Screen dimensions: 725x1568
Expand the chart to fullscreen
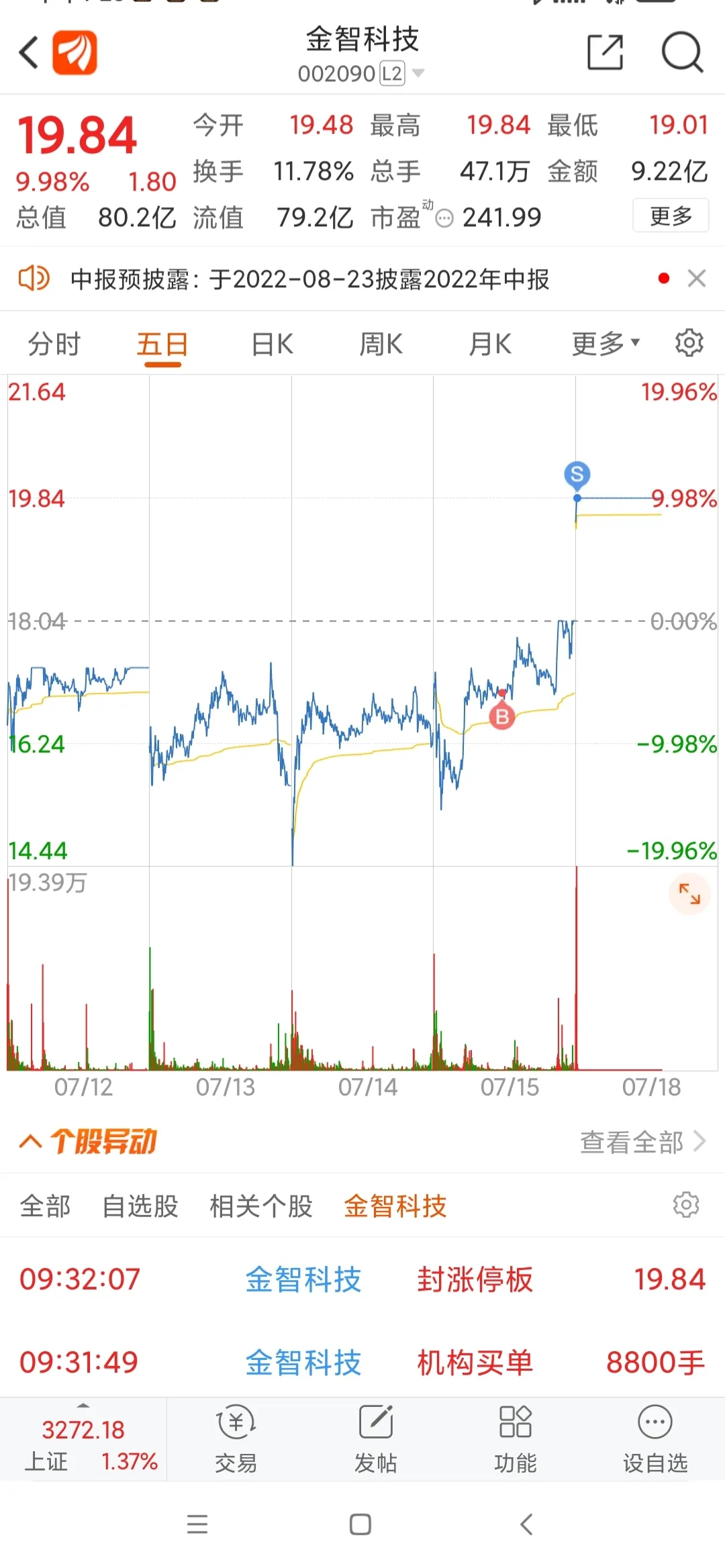pos(689,893)
